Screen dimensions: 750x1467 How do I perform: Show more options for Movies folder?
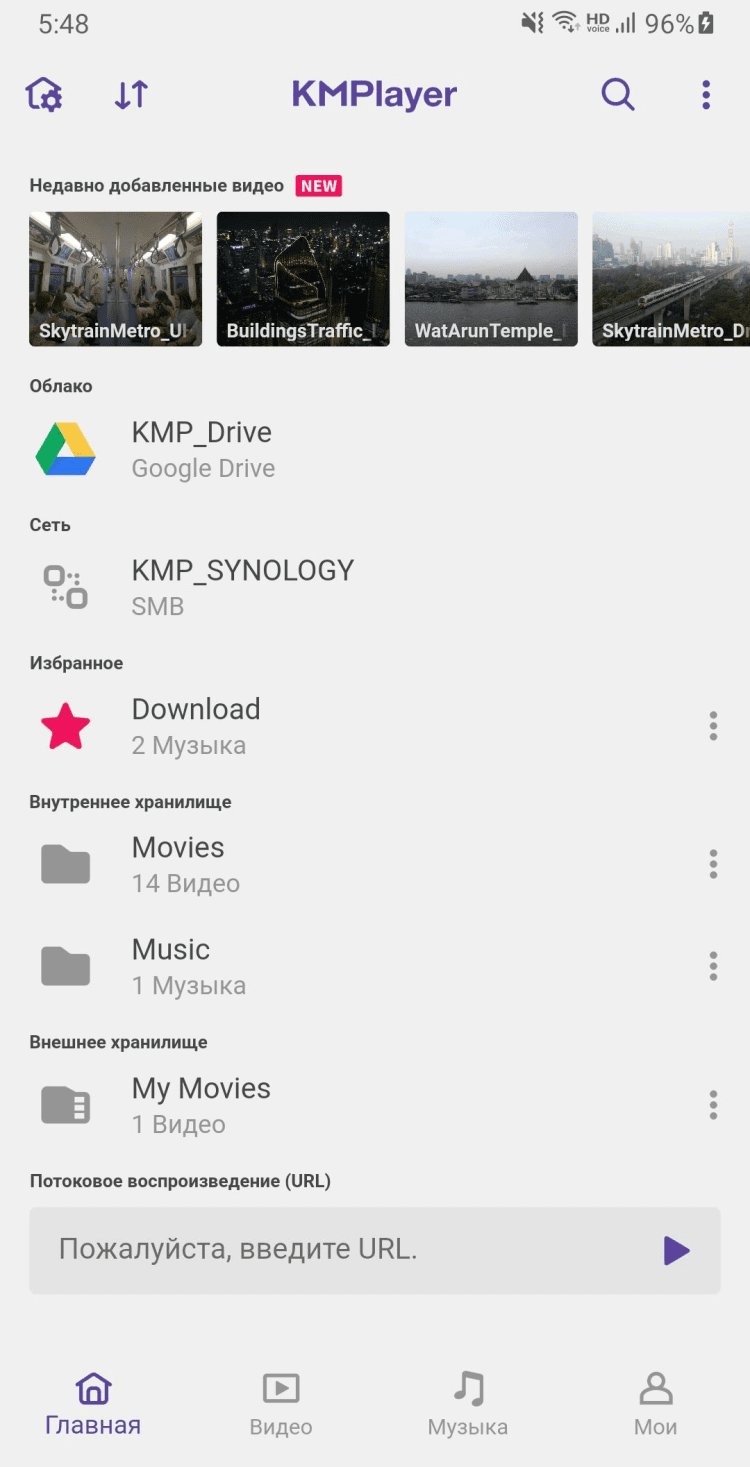pyautogui.click(x=713, y=864)
